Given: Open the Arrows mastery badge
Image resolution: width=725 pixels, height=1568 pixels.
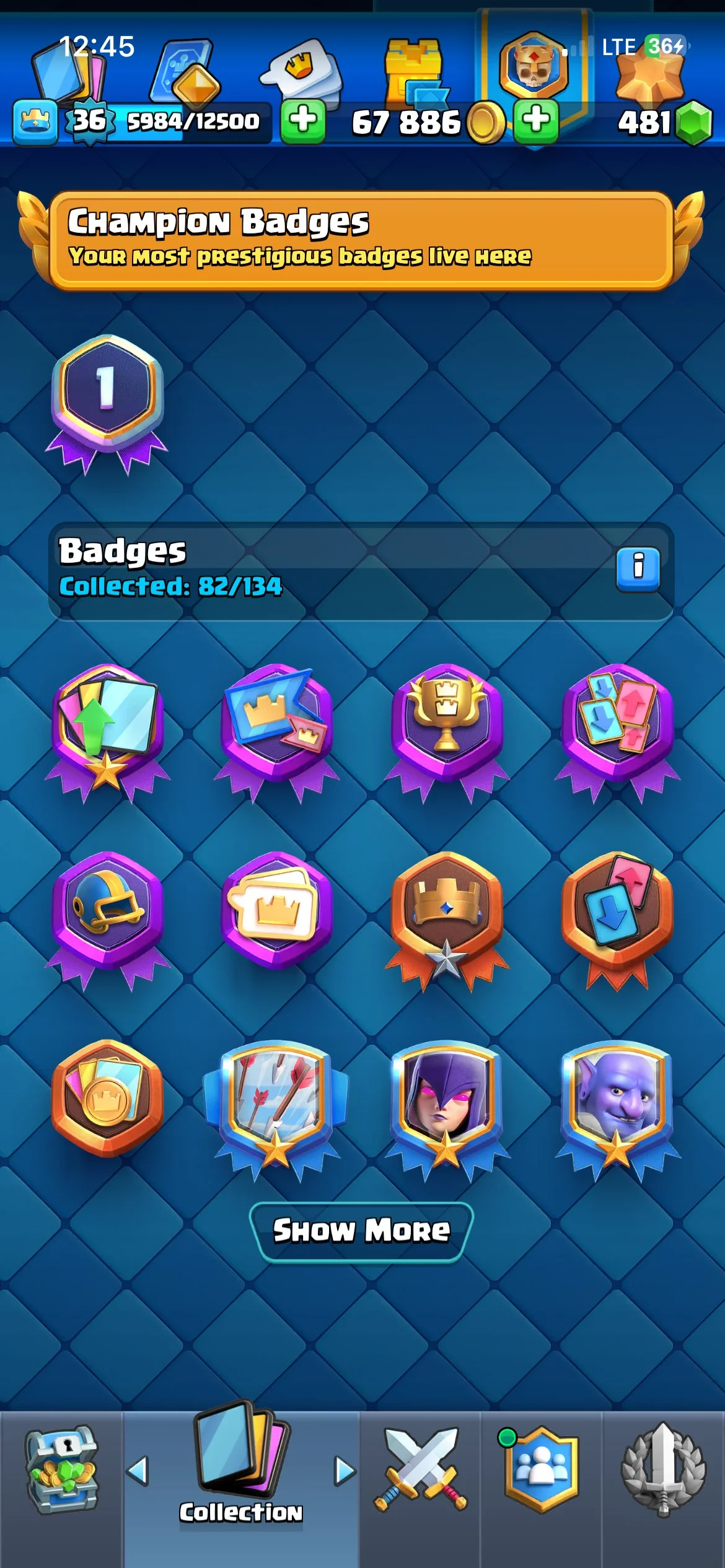Looking at the screenshot, I should pyautogui.click(x=276, y=1102).
